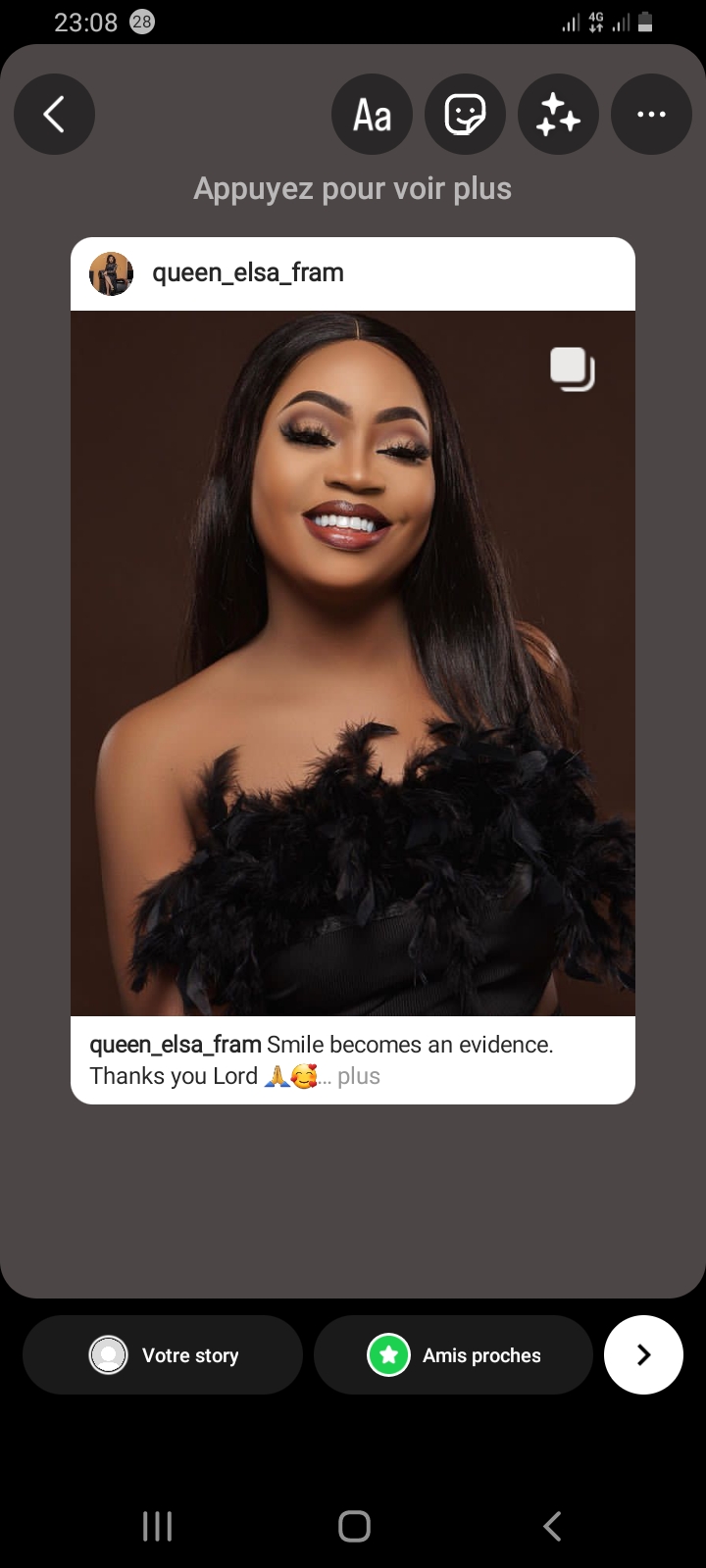The width and height of the screenshot is (706, 1568).
Task: Tap the white arrow send button
Action: [x=643, y=1354]
